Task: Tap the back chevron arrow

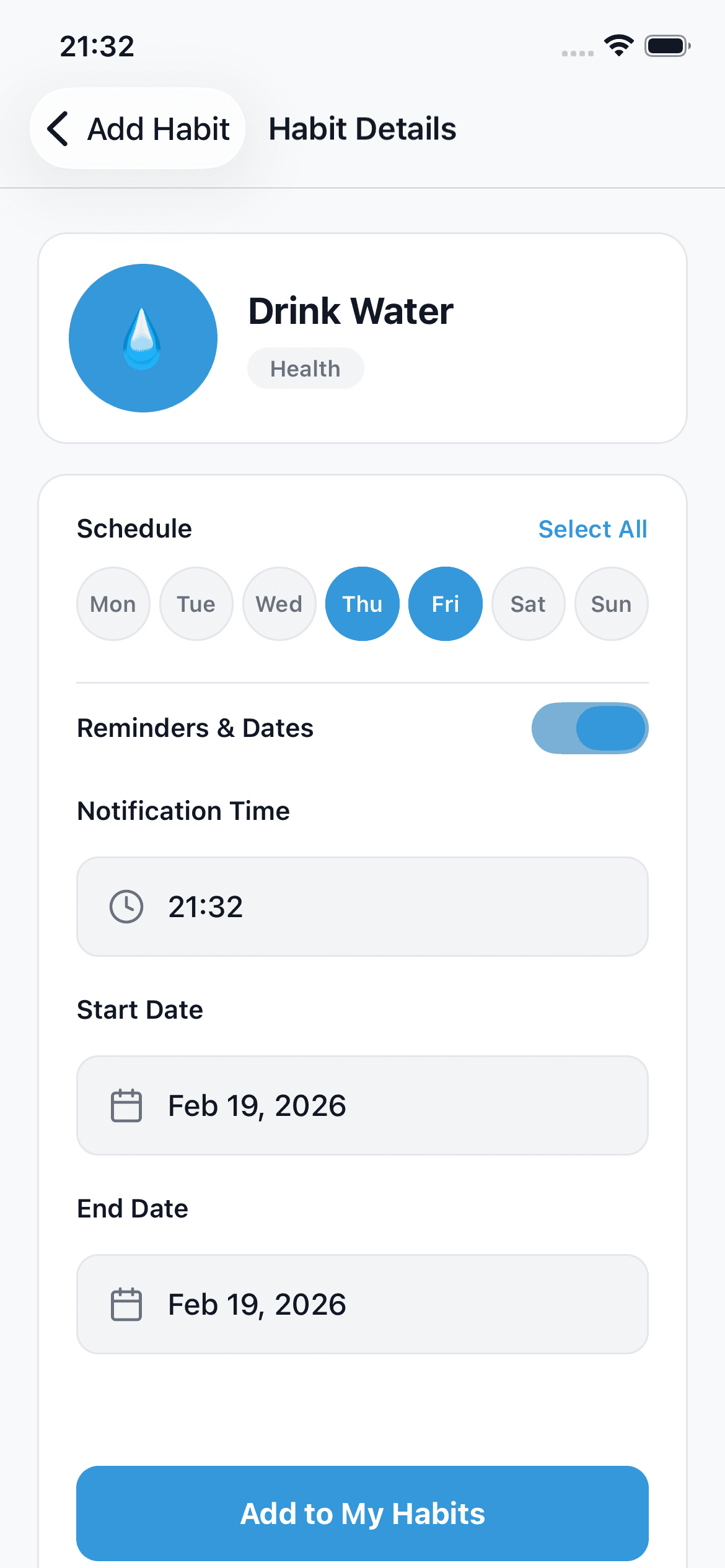Action: tap(58, 128)
